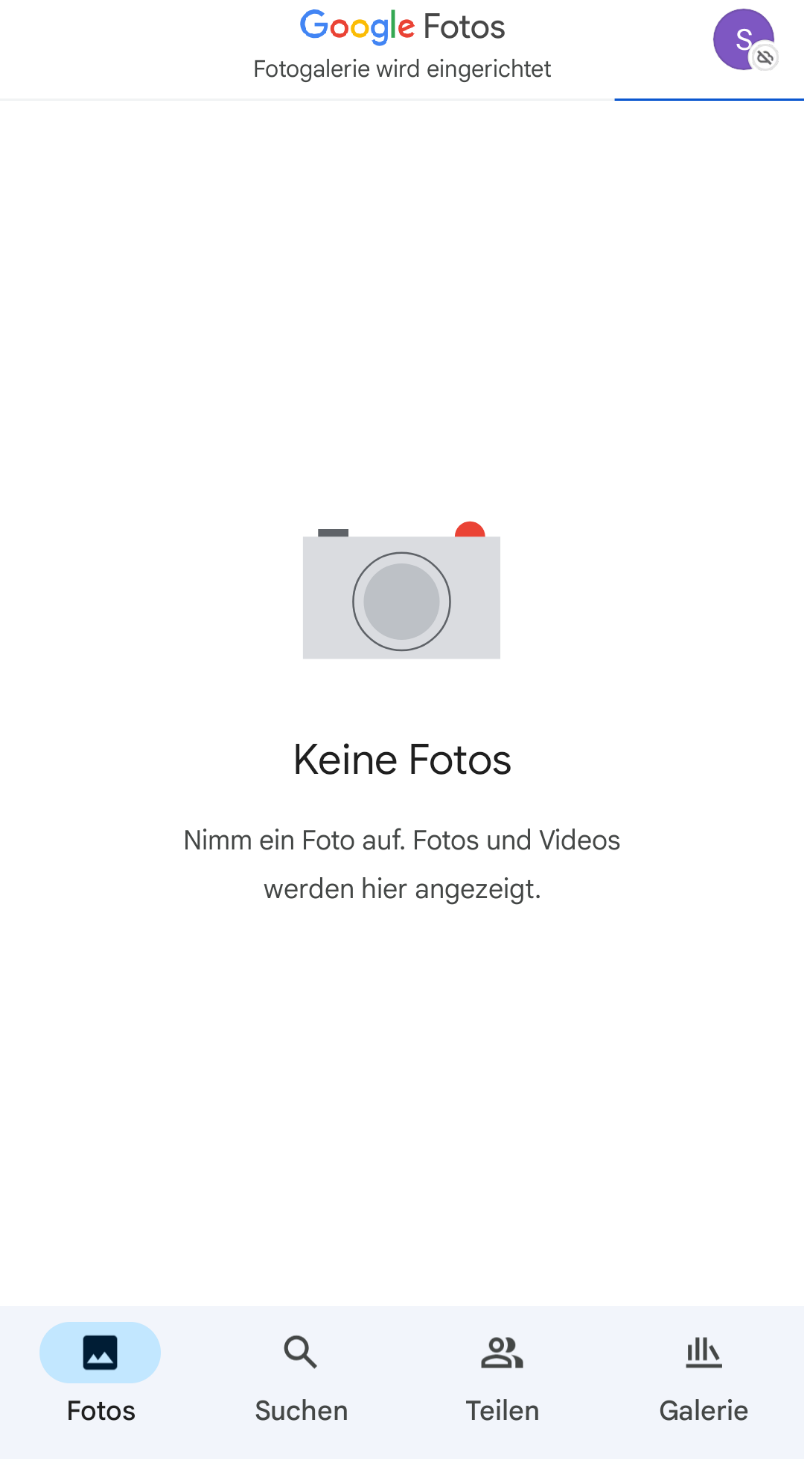The width and height of the screenshot is (804, 1465).
Task: Click the Fotogalerie wird eingerichtet status text
Action: pos(401,68)
